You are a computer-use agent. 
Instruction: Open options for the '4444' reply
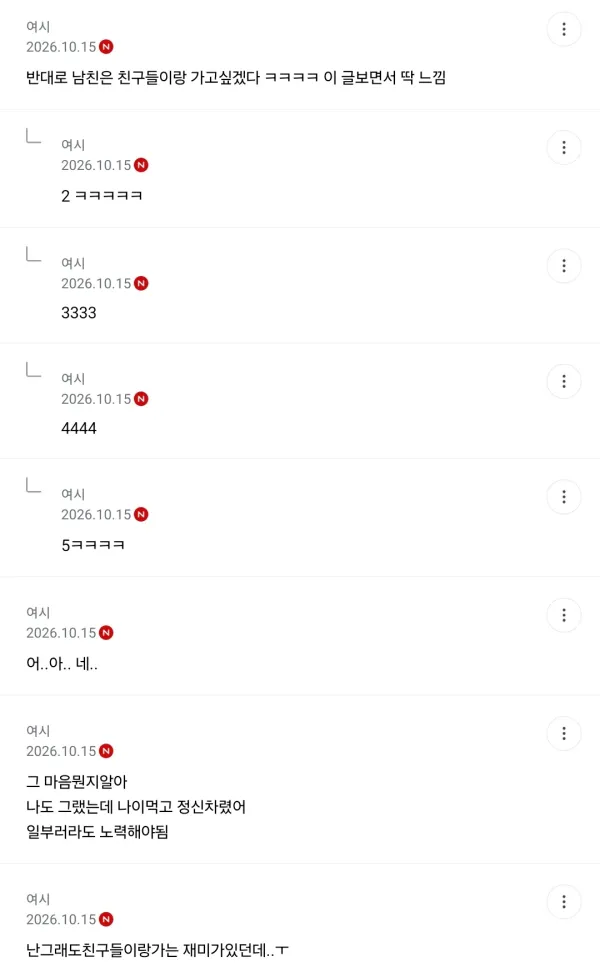pyautogui.click(x=563, y=381)
